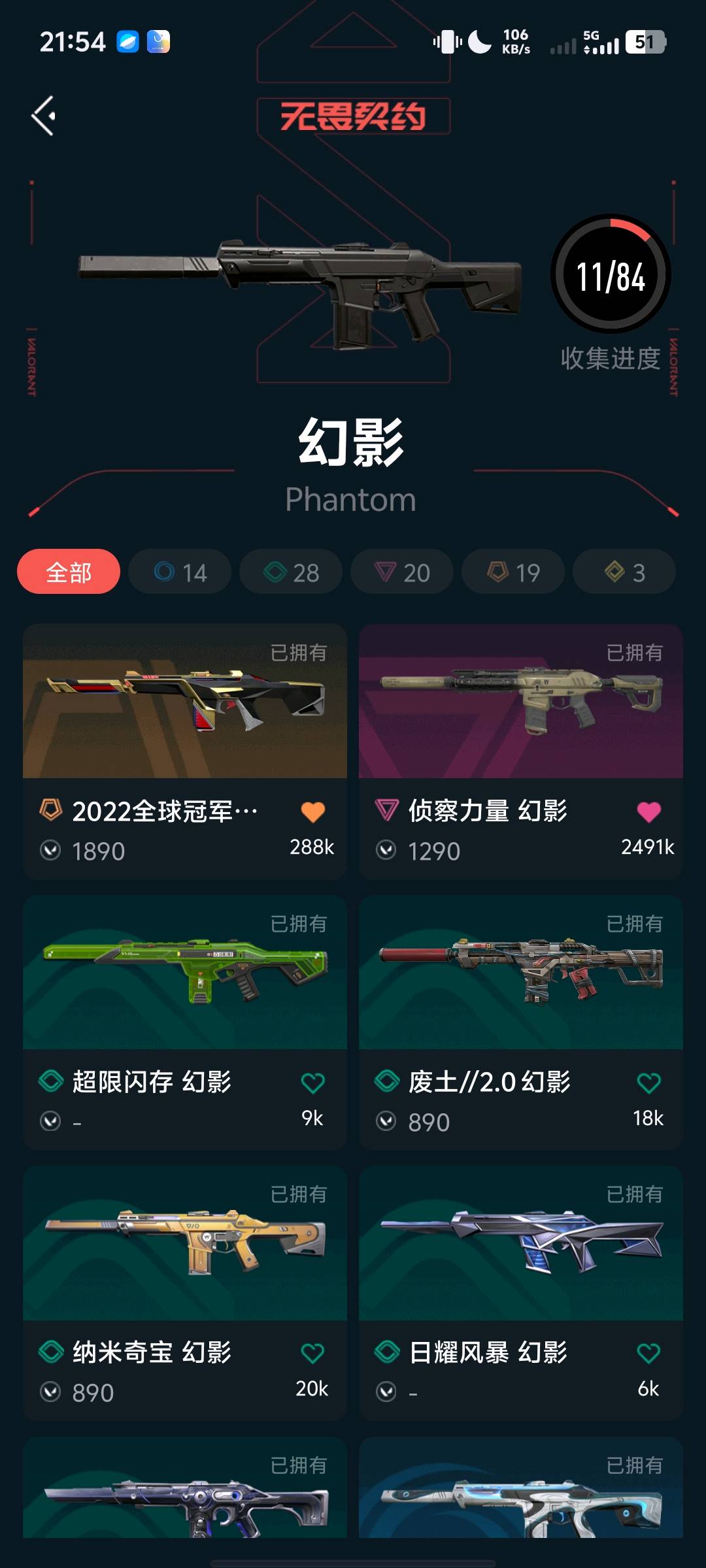Open the 废土//2.0 幻影 skin card
Image resolution: width=706 pixels, height=1568 pixels.
tap(521, 1022)
